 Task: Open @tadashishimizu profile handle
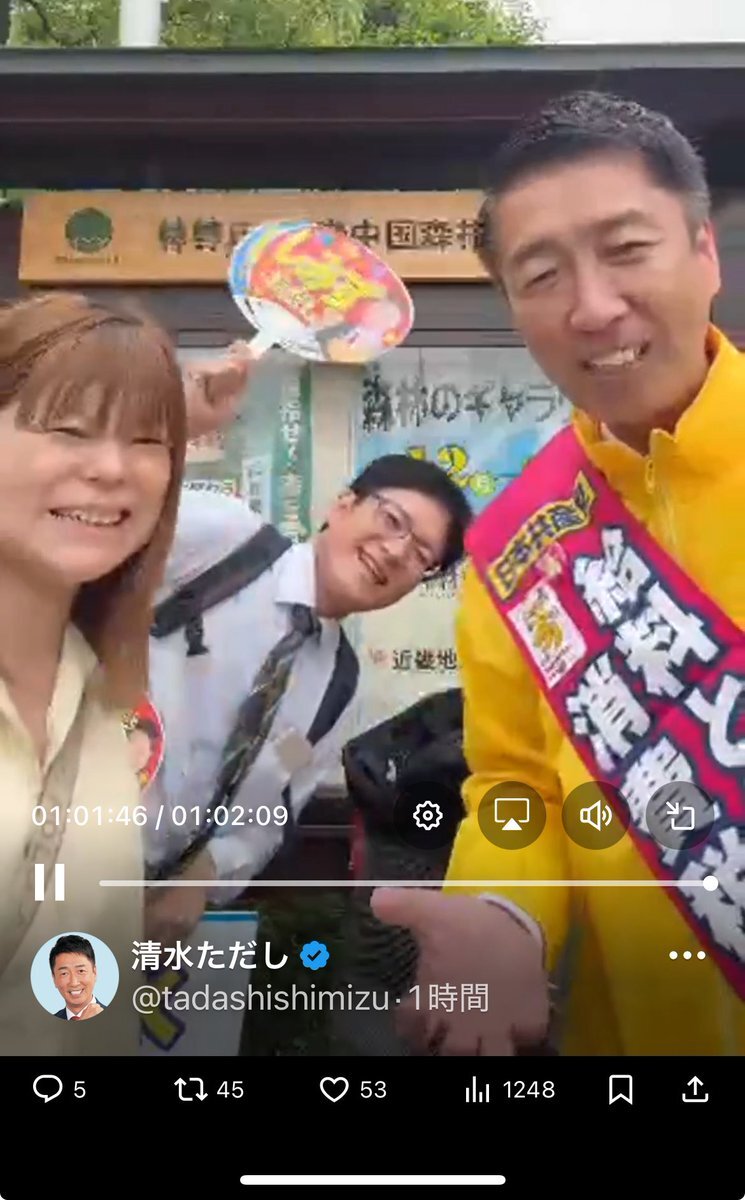click(x=260, y=998)
